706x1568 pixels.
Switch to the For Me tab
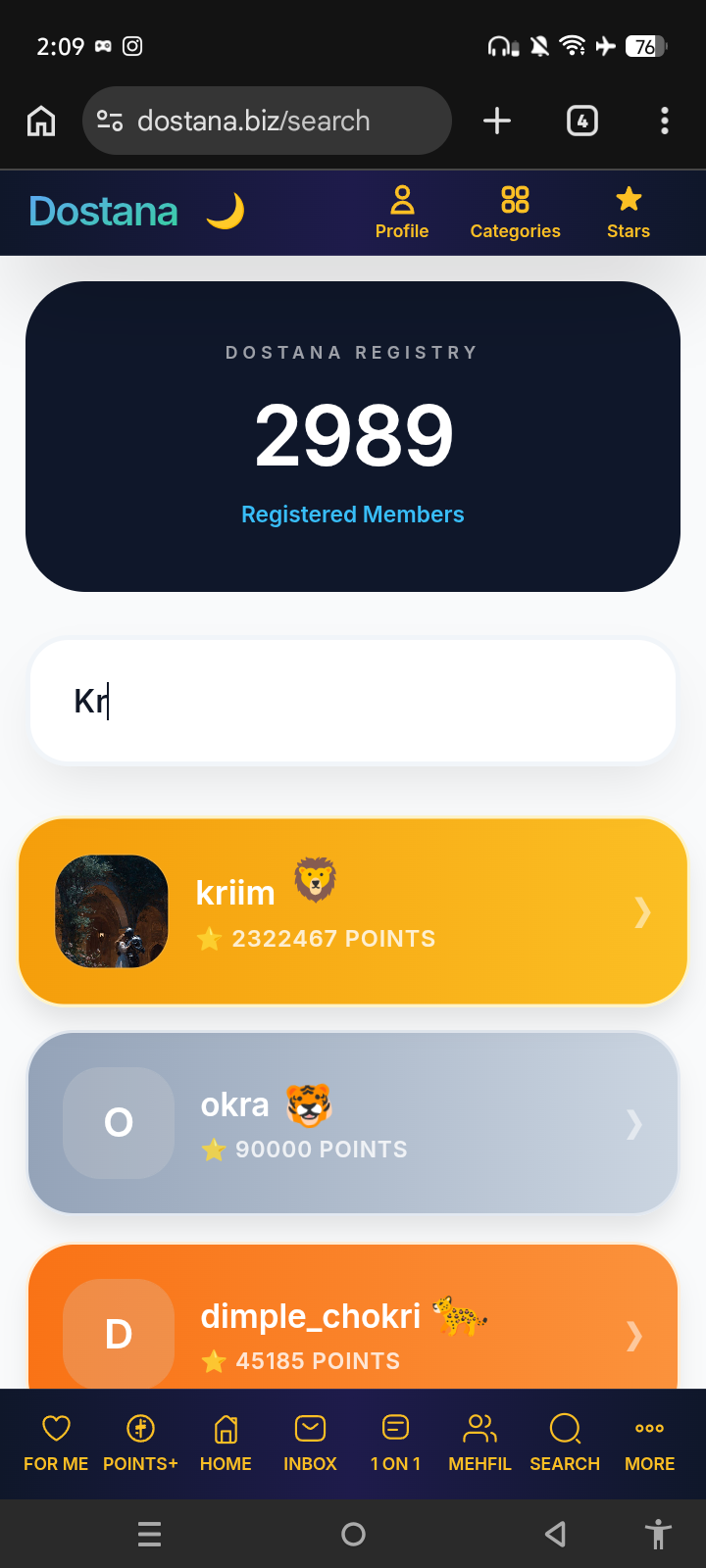point(56,1443)
